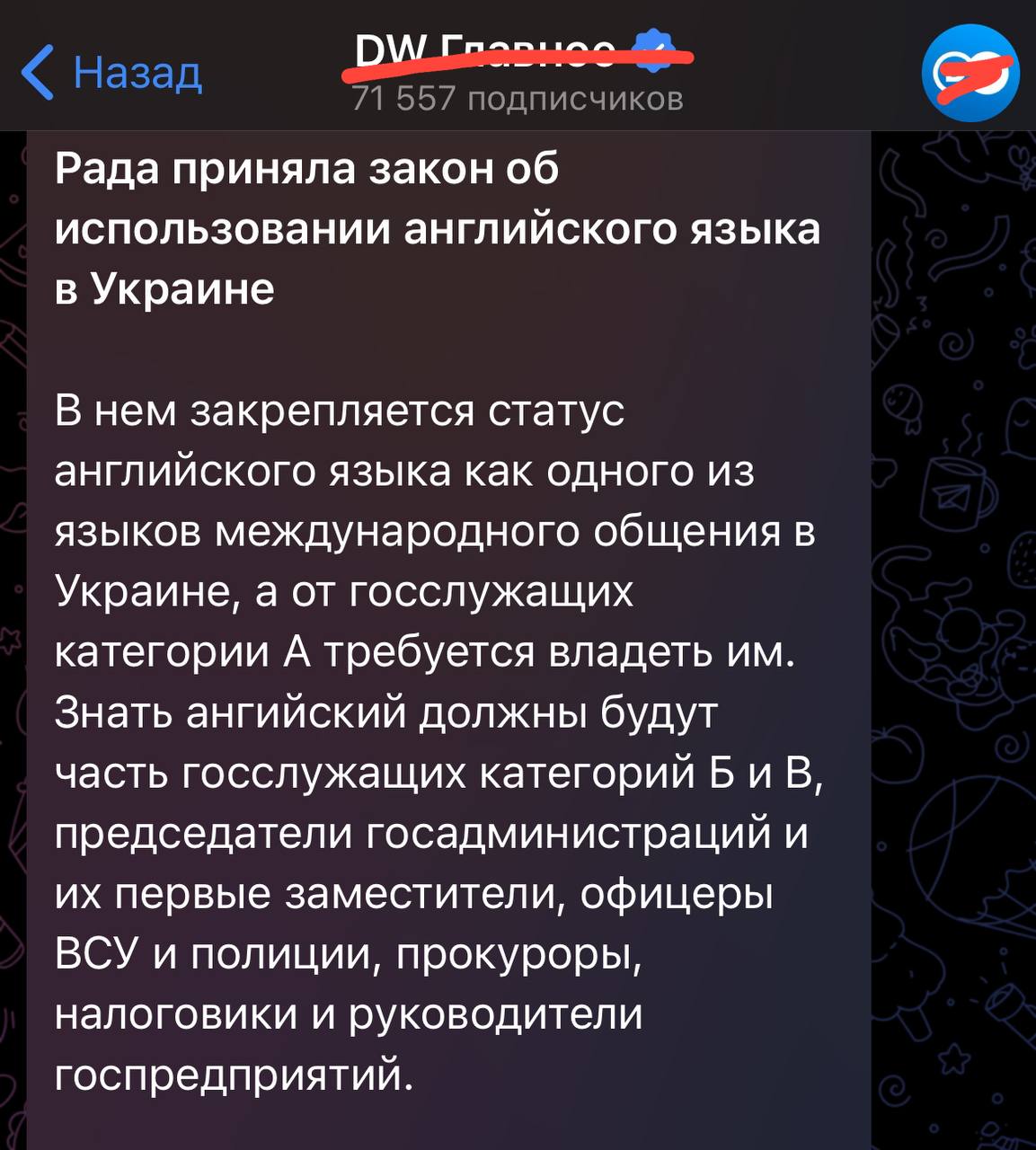Go back using the Назад button
Image resolution: width=1036 pixels, height=1150 pixels.
click(112, 72)
